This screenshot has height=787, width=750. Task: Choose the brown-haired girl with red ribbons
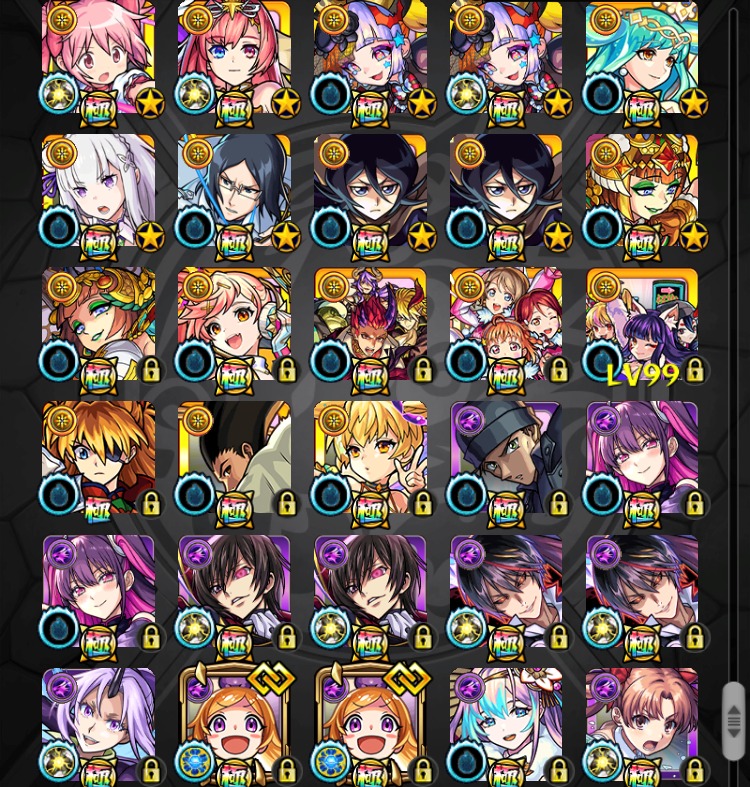(642, 723)
